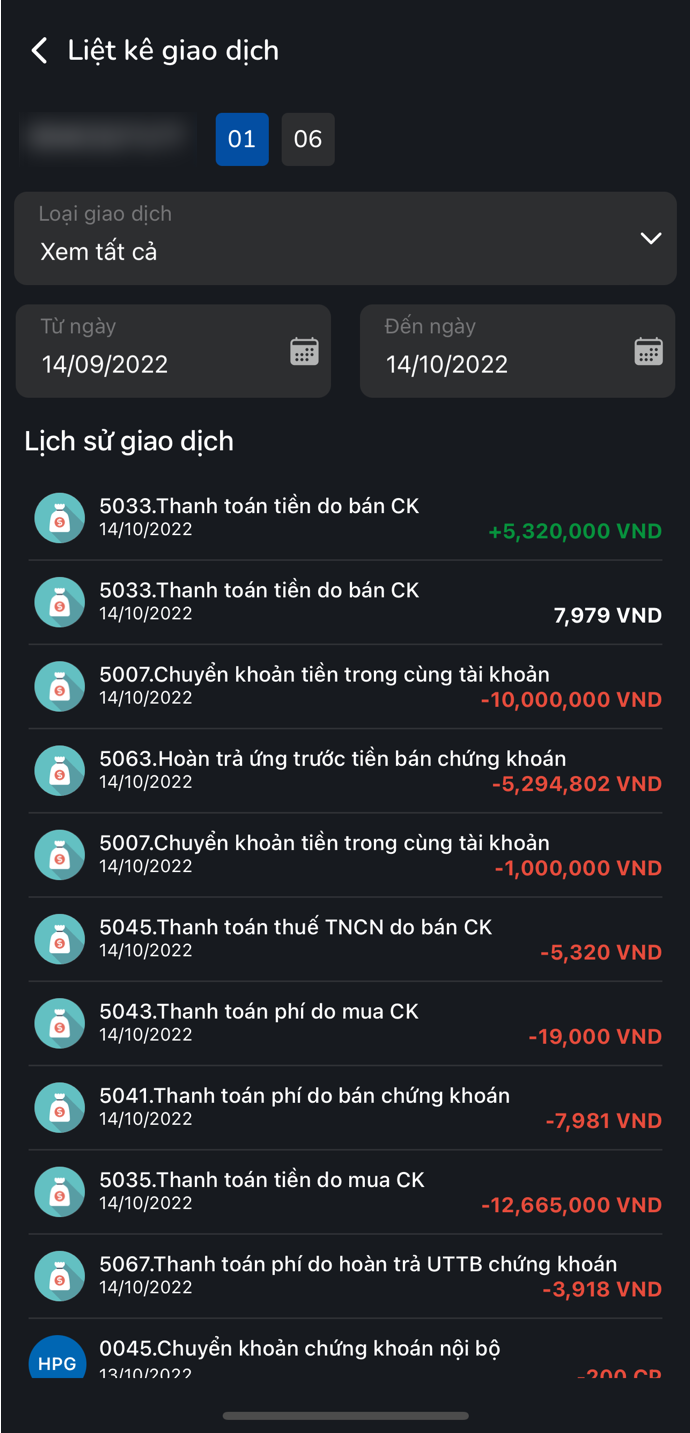The height and width of the screenshot is (1433, 690).
Task: Go back from Liệt kê giao dịch
Action: coord(39,51)
